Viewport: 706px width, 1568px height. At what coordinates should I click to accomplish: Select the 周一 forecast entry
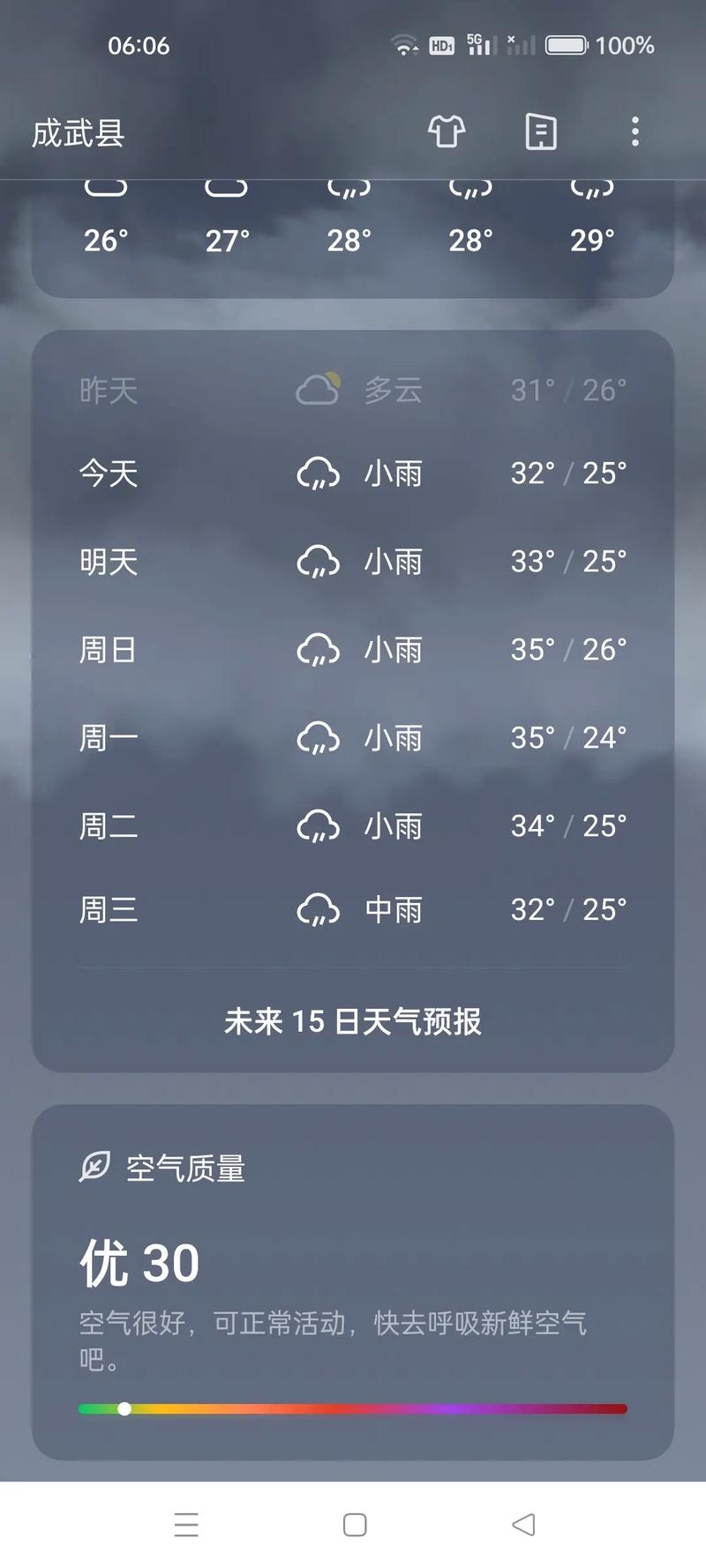point(353,738)
